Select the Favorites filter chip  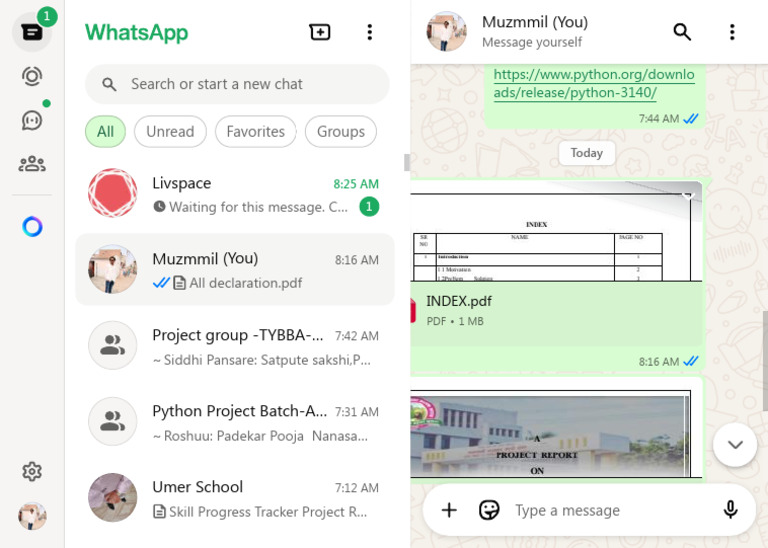click(x=256, y=132)
